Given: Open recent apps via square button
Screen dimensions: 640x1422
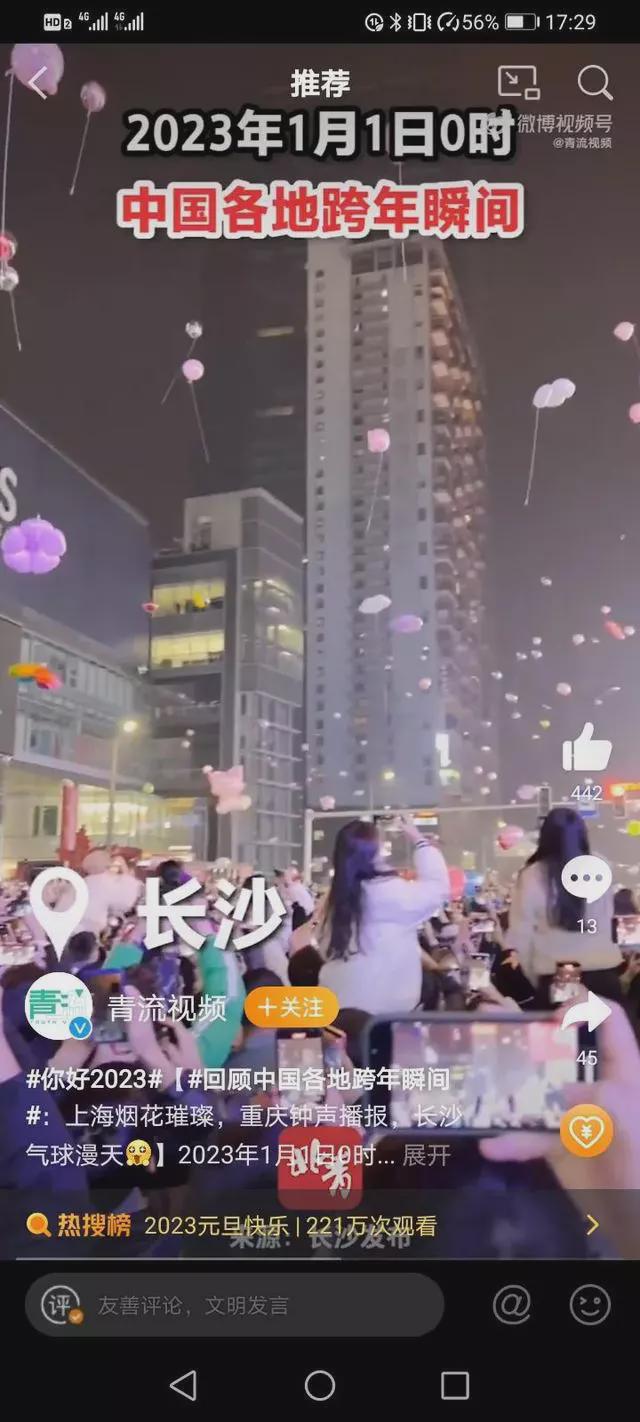Looking at the screenshot, I should pos(455,1385).
